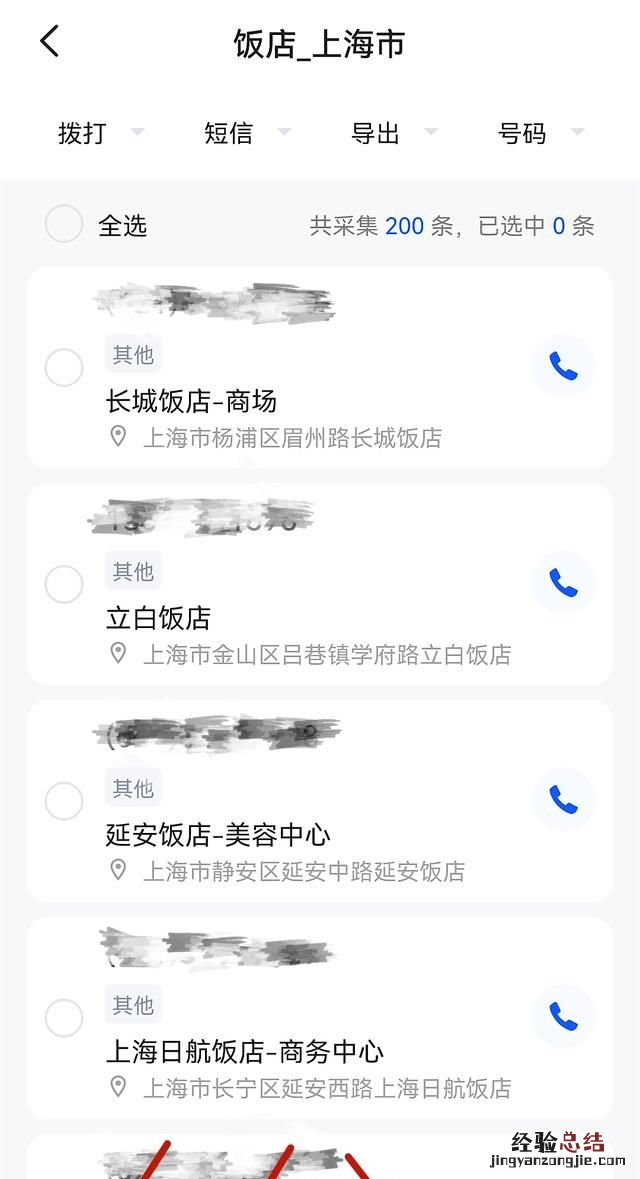This screenshot has width=640, height=1179.
Task: Tick the checkbox for 立白饭店
Action: pos(64,584)
